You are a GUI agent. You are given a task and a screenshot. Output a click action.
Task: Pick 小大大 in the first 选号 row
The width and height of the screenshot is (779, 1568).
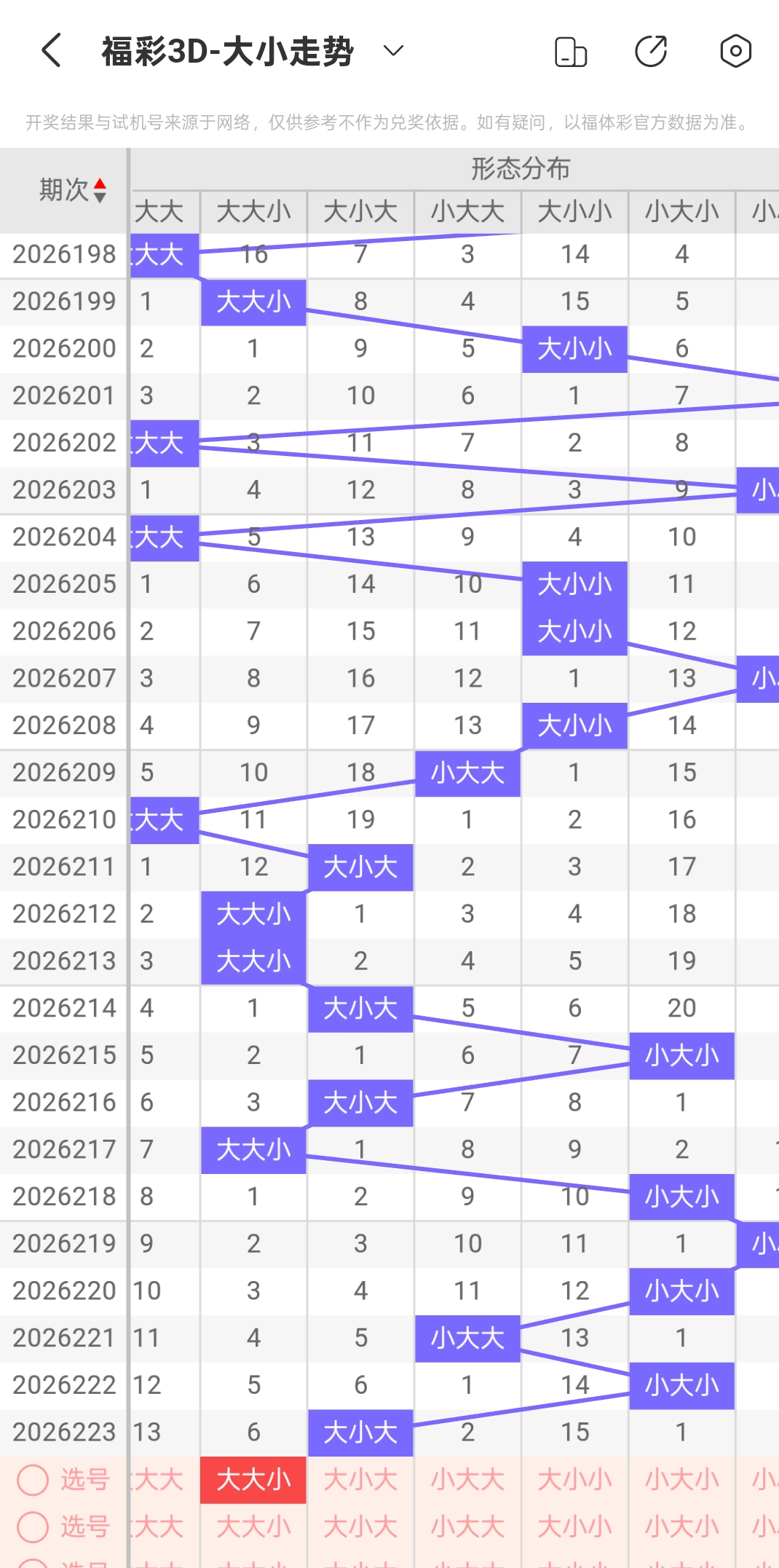(x=467, y=1480)
